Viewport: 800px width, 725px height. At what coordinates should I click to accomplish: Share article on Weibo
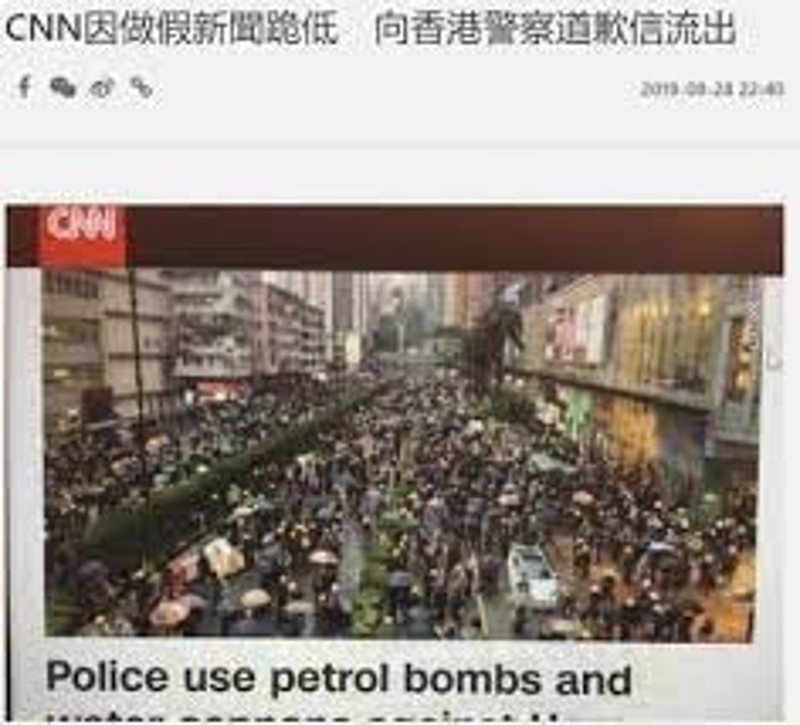(102, 87)
